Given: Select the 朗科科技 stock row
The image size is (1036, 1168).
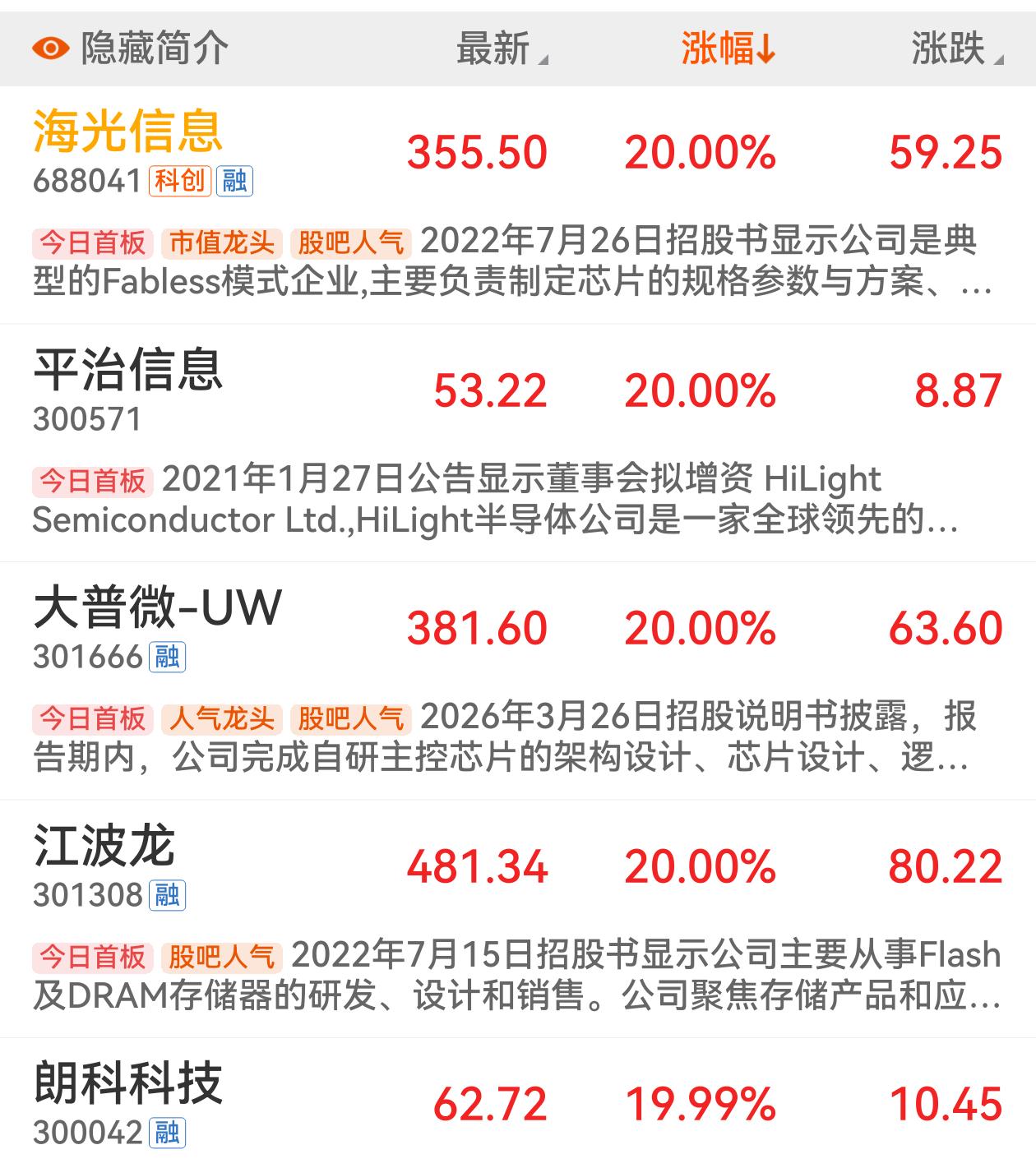Looking at the screenshot, I should click(518, 1103).
